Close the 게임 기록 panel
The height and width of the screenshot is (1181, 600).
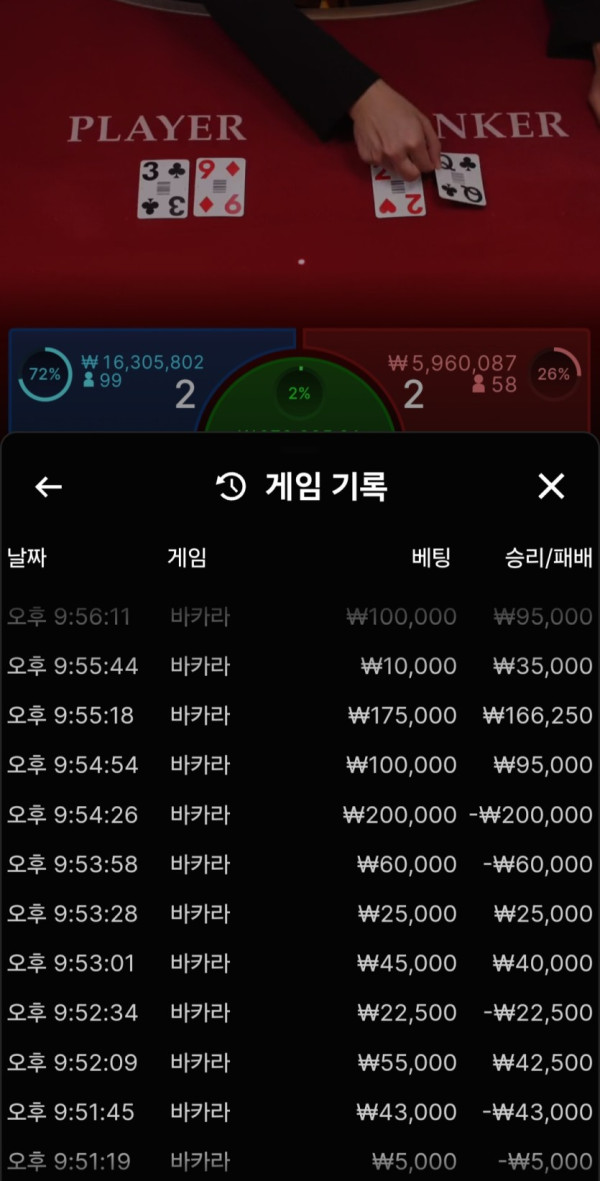pos(551,487)
